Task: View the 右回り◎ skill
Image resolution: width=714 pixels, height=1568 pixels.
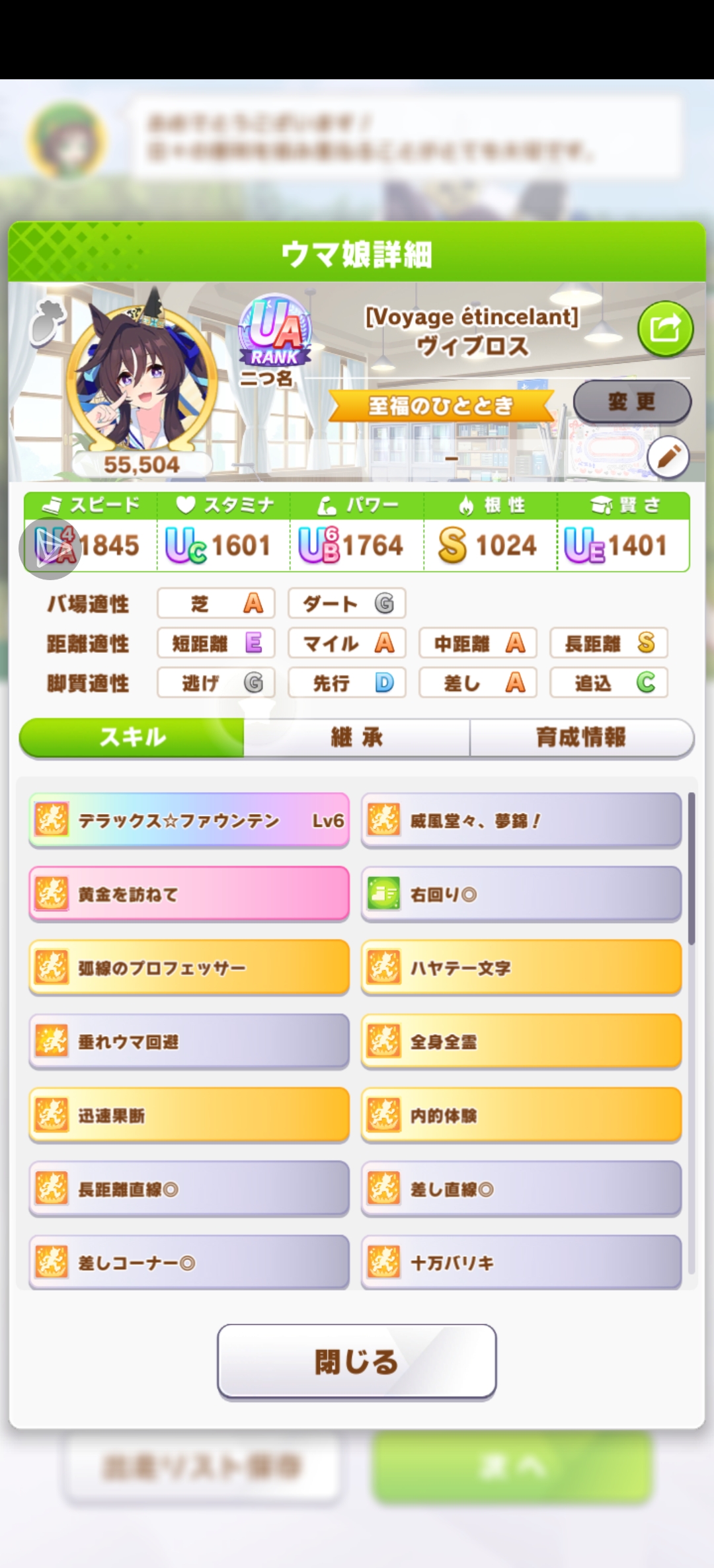Action: tap(521, 894)
